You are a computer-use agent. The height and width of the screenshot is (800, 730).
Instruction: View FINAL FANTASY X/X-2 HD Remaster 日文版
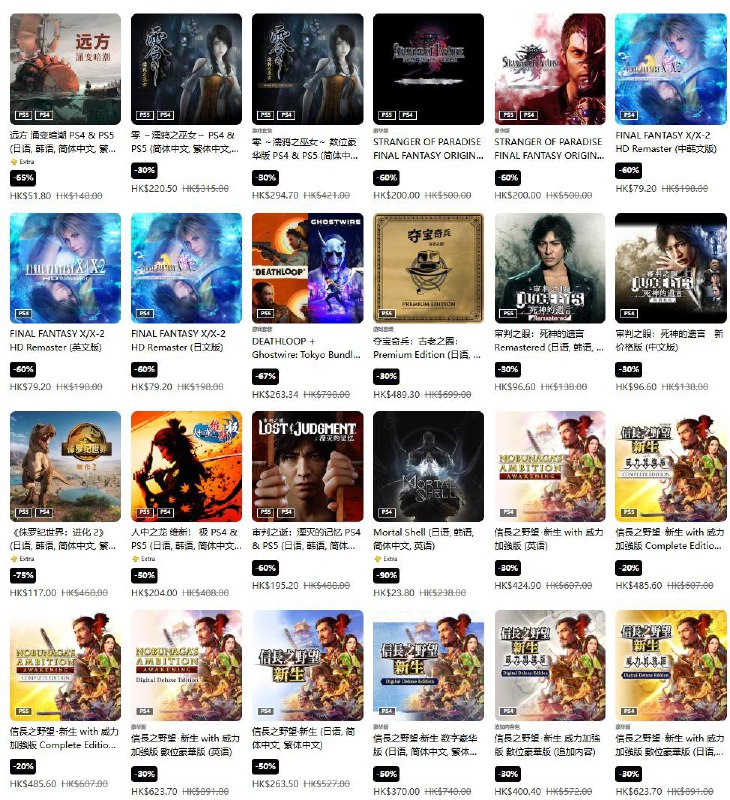click(186, 268)
